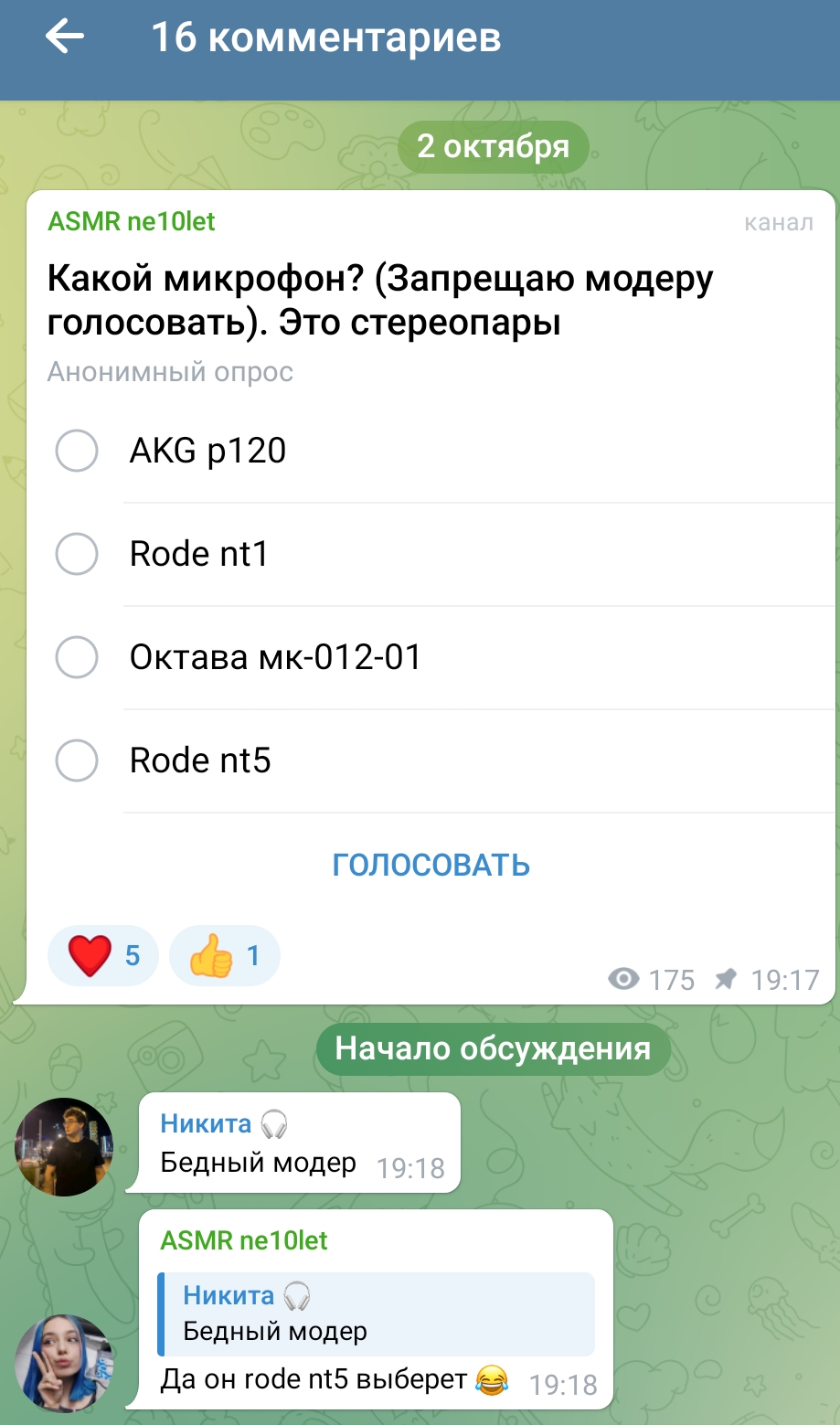React with the thumbs-up emoji
Screen dimensions: 840x1425
tap(225, 956)
